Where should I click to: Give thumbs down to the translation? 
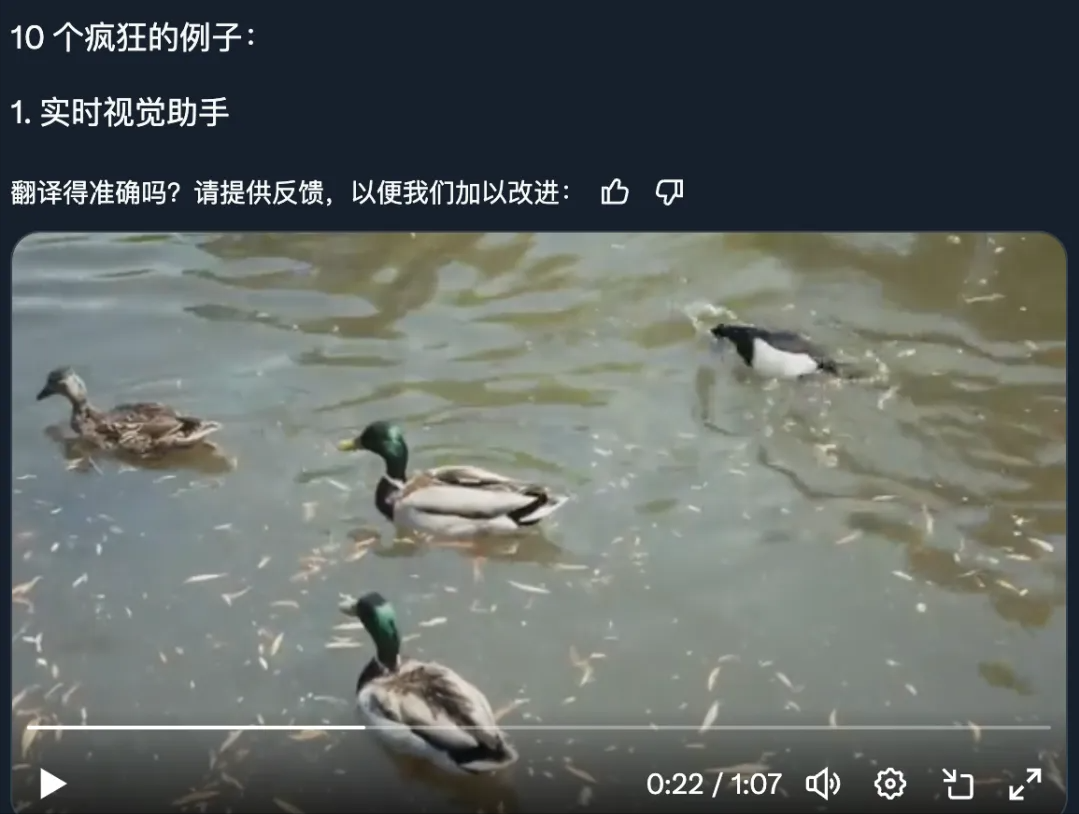click(x=669, y=192)
